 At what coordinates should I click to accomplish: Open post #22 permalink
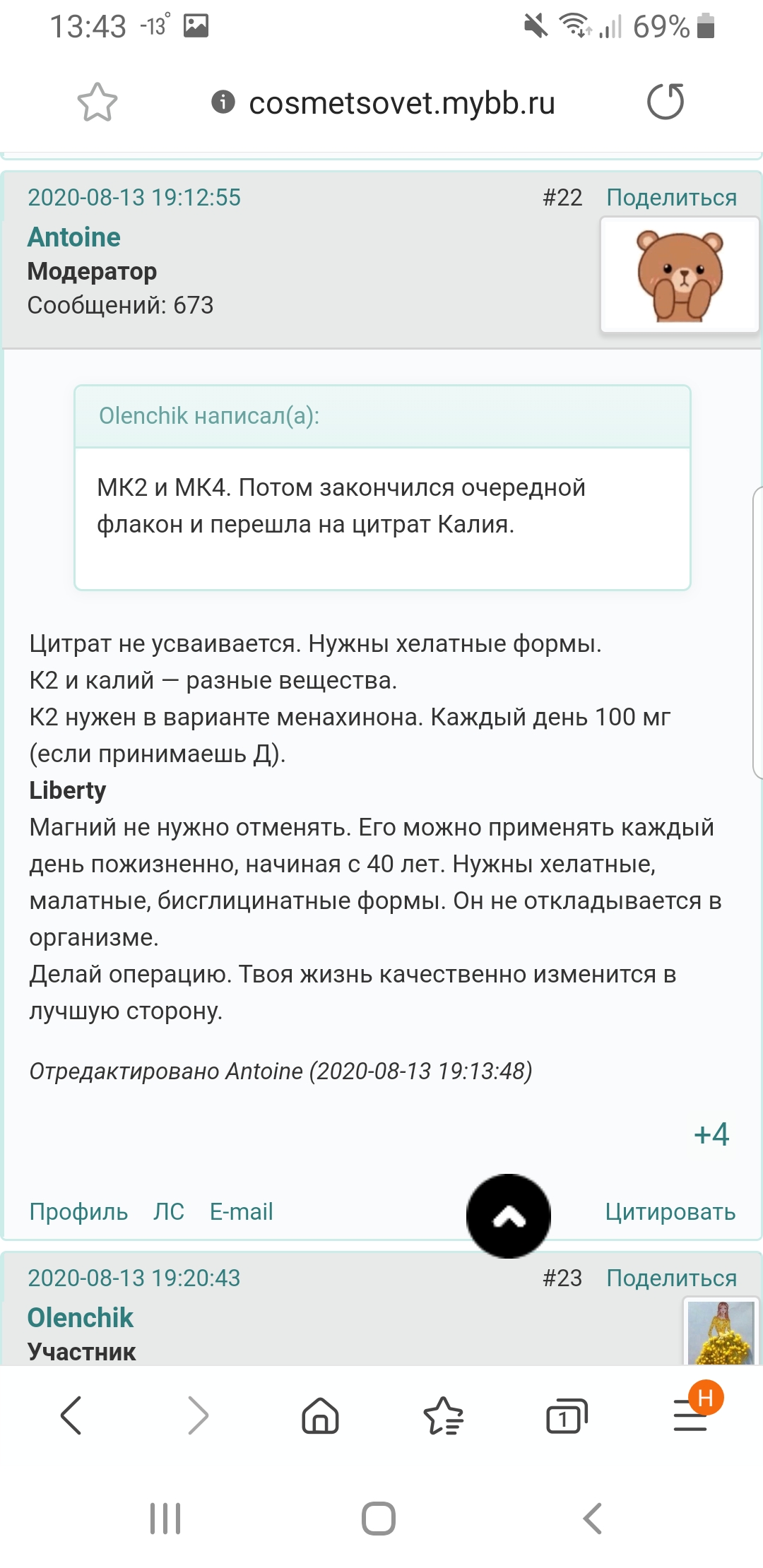click(562, 198)
